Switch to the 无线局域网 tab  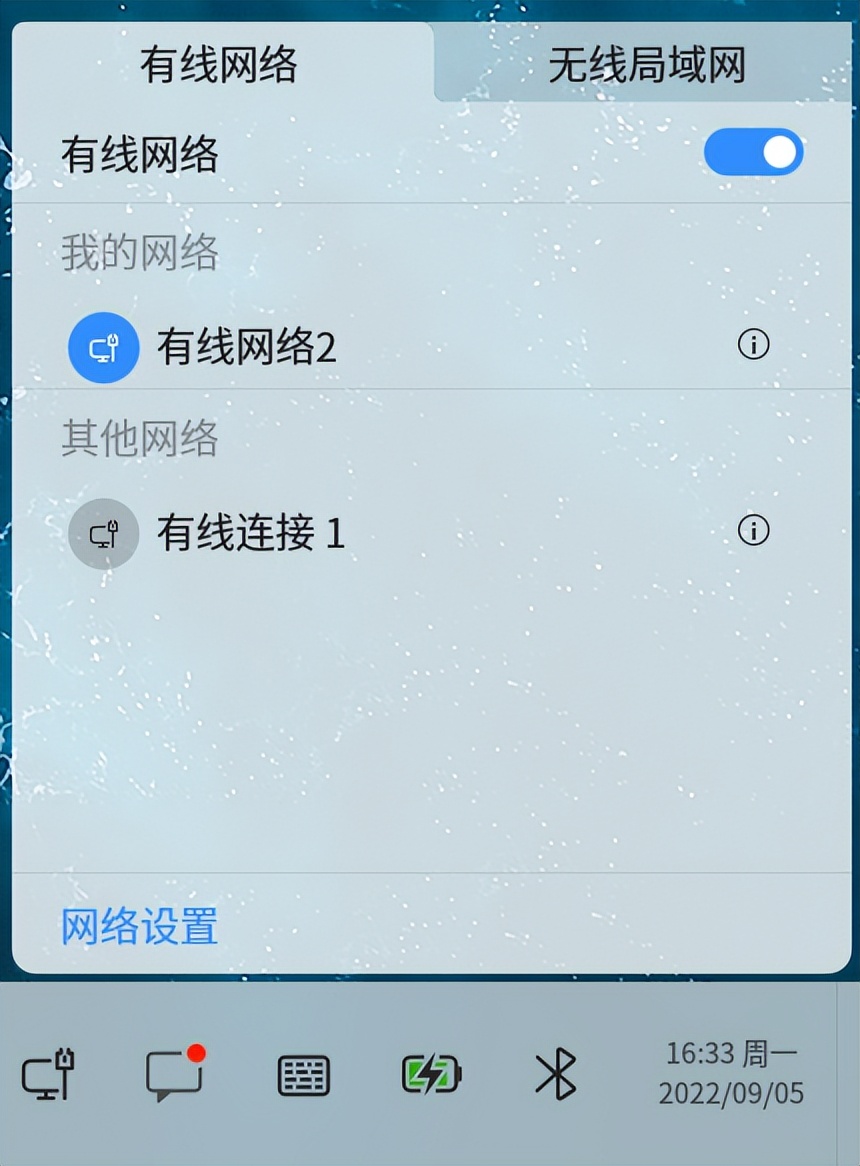click(646, 63)
